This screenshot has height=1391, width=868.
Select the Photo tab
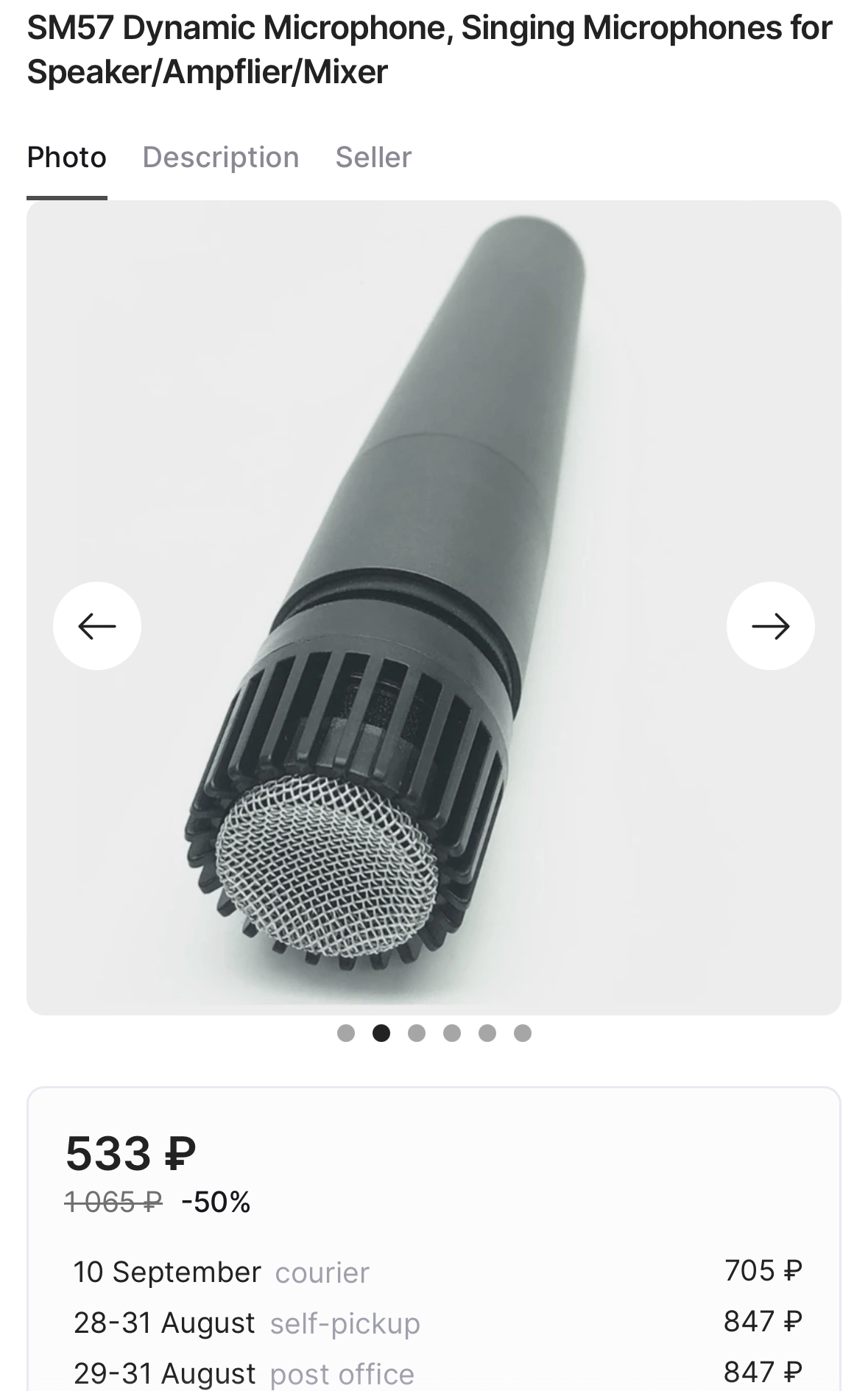(67, 158)
